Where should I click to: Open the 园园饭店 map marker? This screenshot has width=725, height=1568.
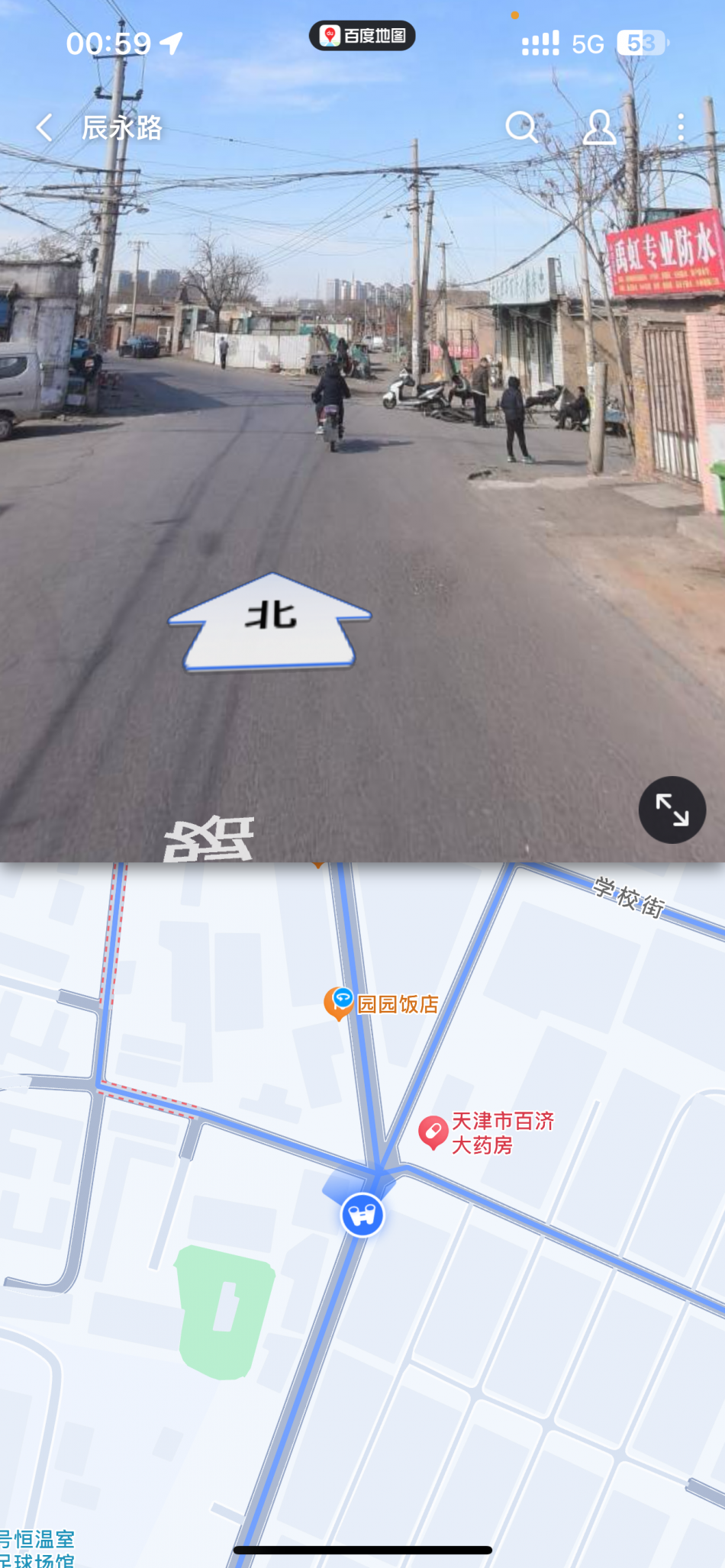[x=340, y=1002]
